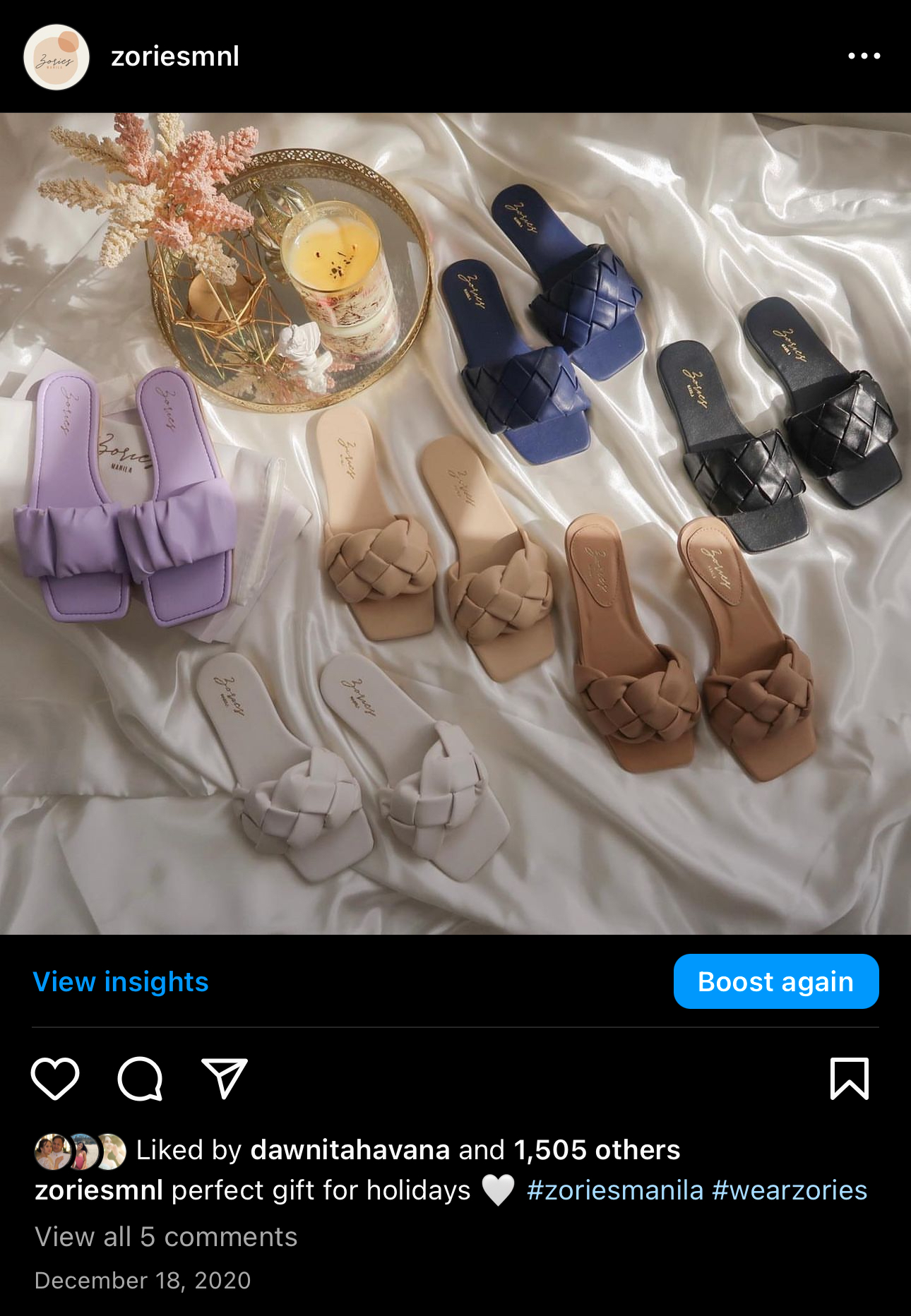Open the three-dot options menu

pyautogui.click(x=864, y=56)
